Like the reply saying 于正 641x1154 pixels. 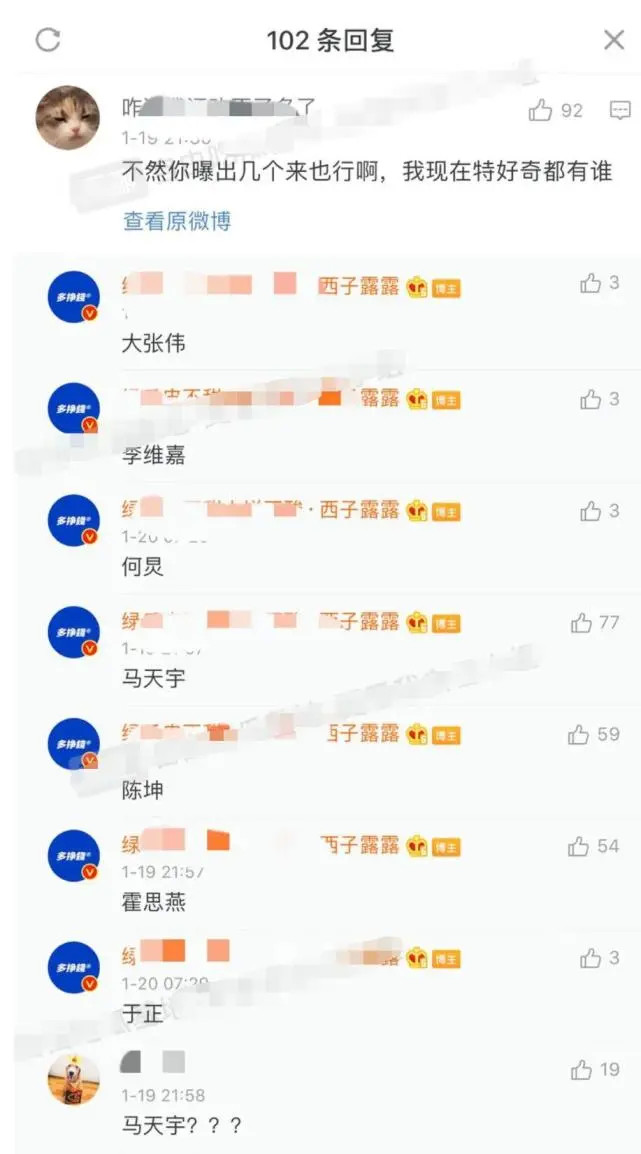(x=591, y=959)
